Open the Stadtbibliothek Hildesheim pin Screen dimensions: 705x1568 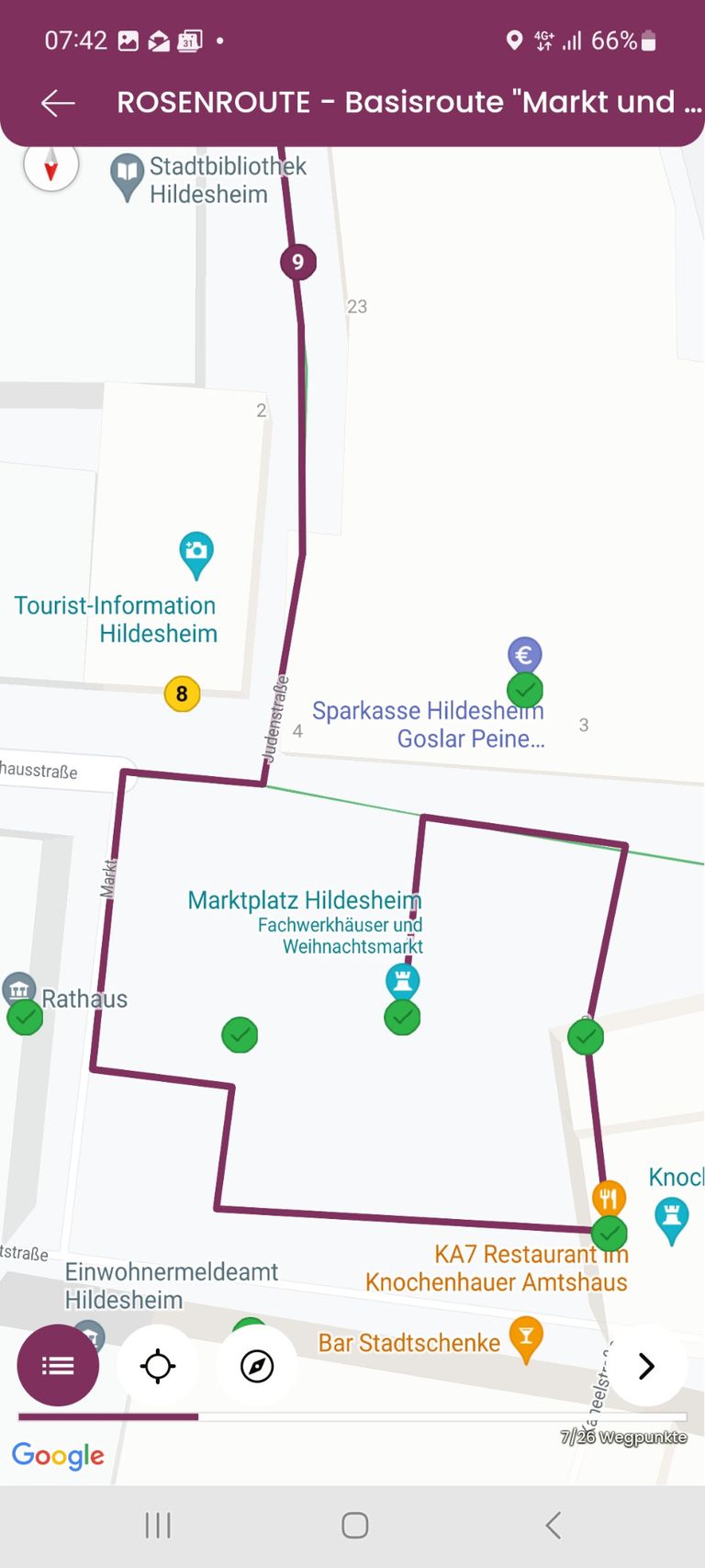pos(127,174)
